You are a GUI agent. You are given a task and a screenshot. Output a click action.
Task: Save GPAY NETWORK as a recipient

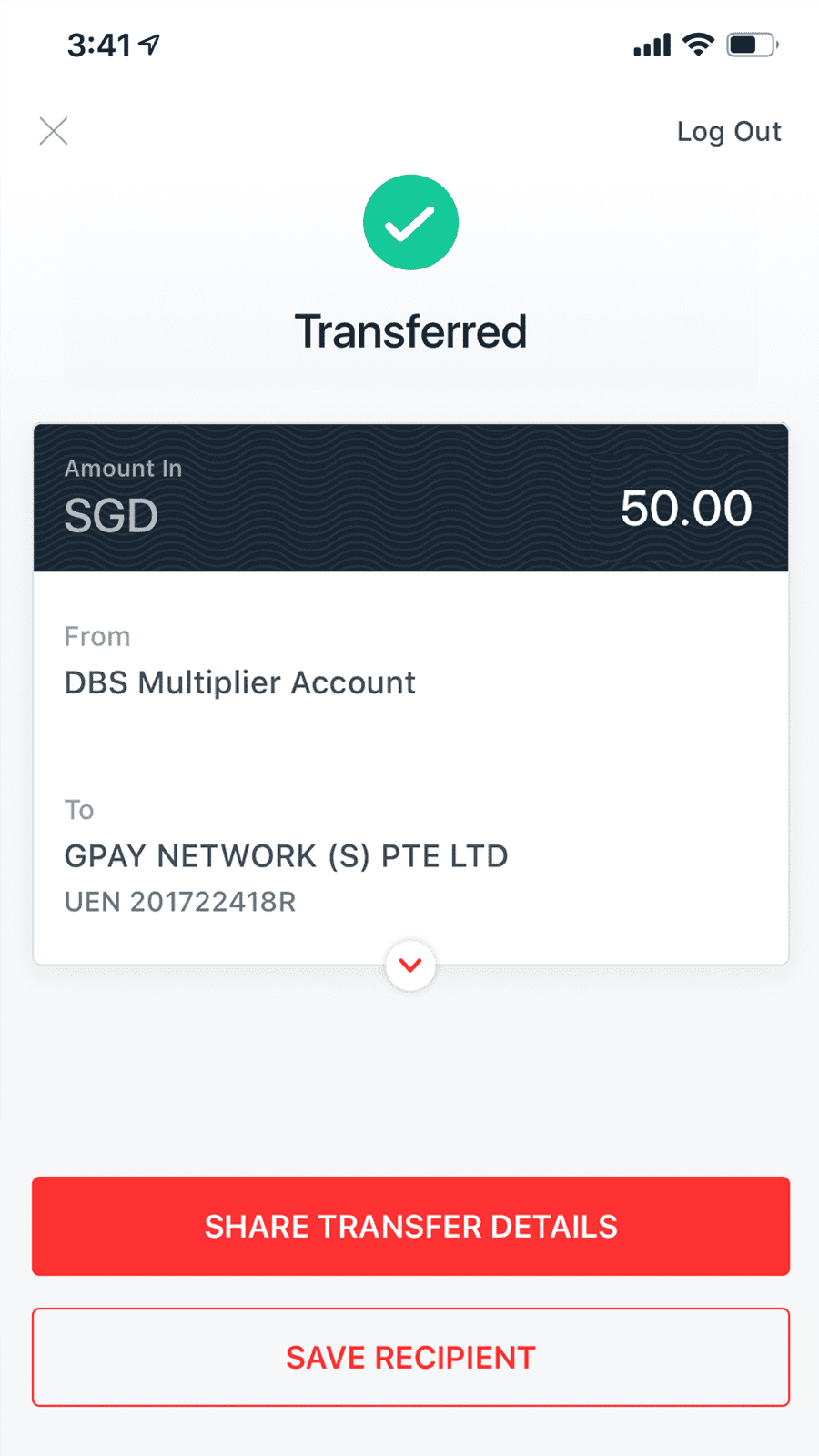click(x=410, y=1357)
